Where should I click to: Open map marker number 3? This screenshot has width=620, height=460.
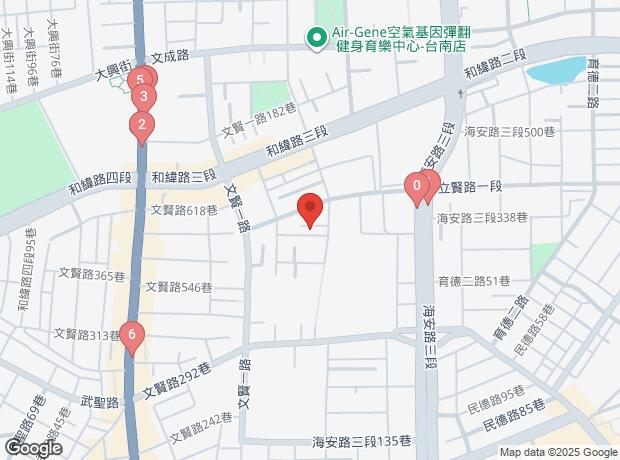144,97
